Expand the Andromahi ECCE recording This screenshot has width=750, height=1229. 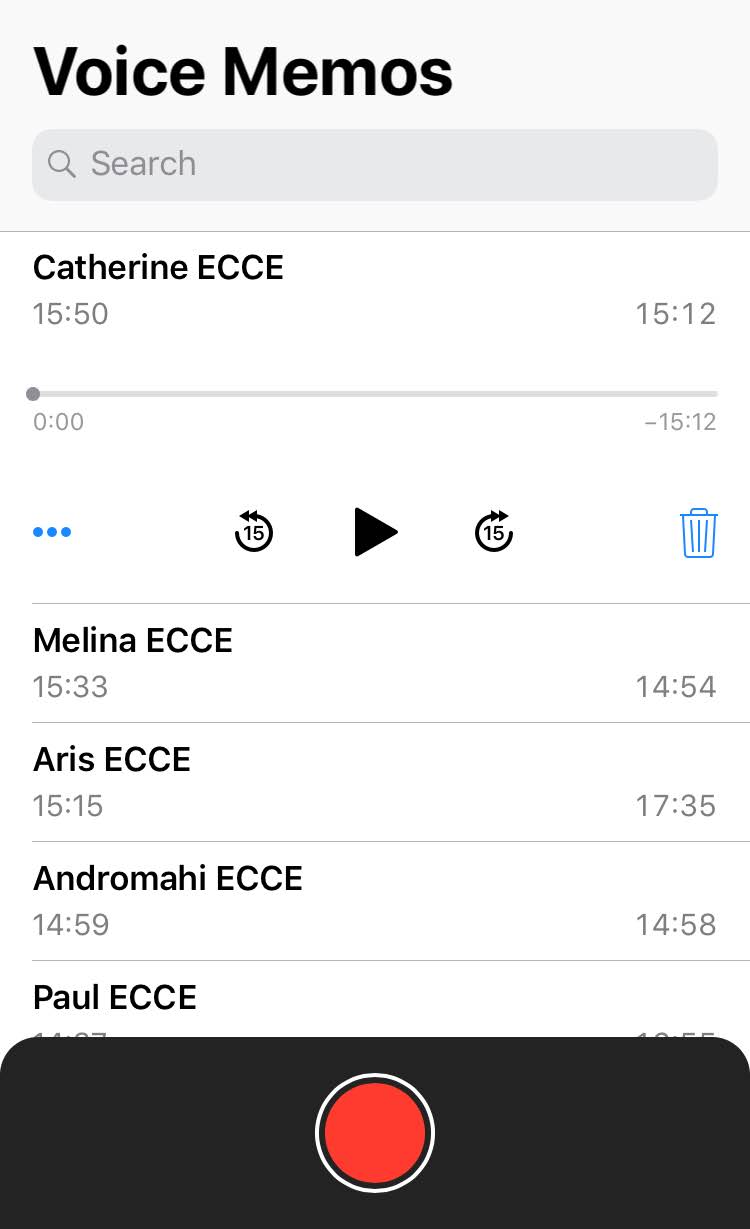[x=374, y=900]
